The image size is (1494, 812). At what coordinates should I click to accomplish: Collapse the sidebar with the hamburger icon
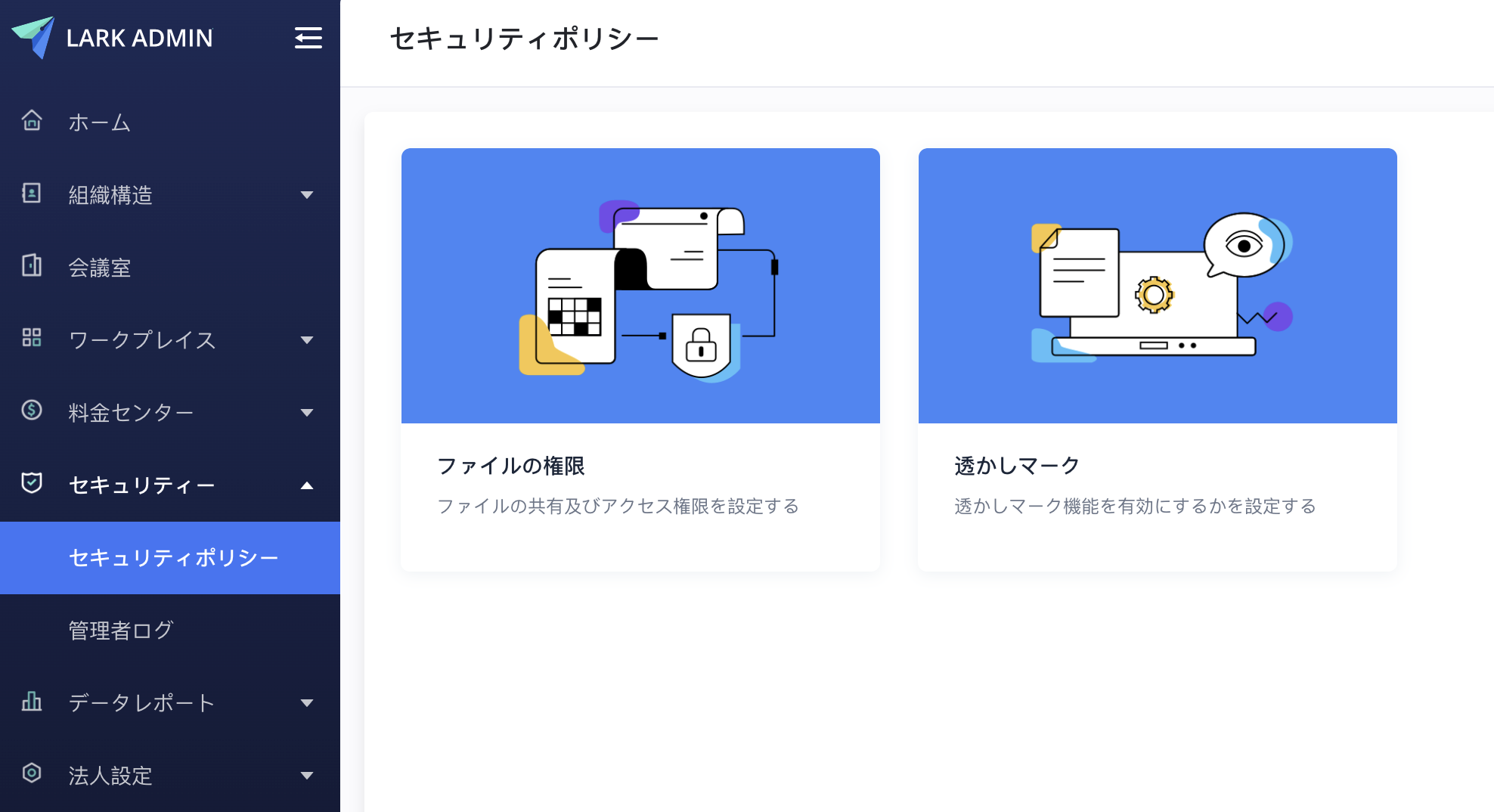pyautogui.click(x=308, y=38)
